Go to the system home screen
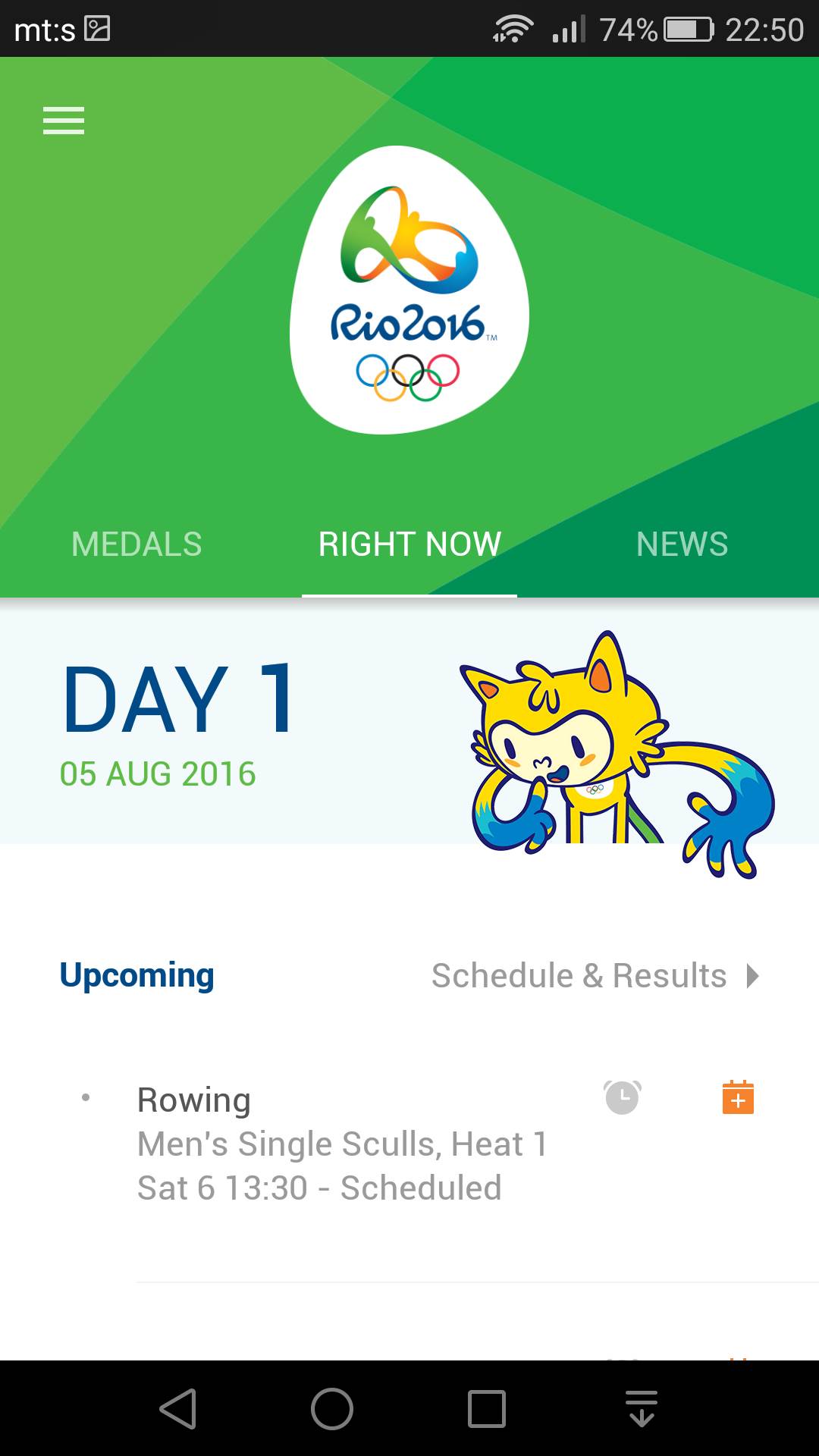 [332, 1409]
